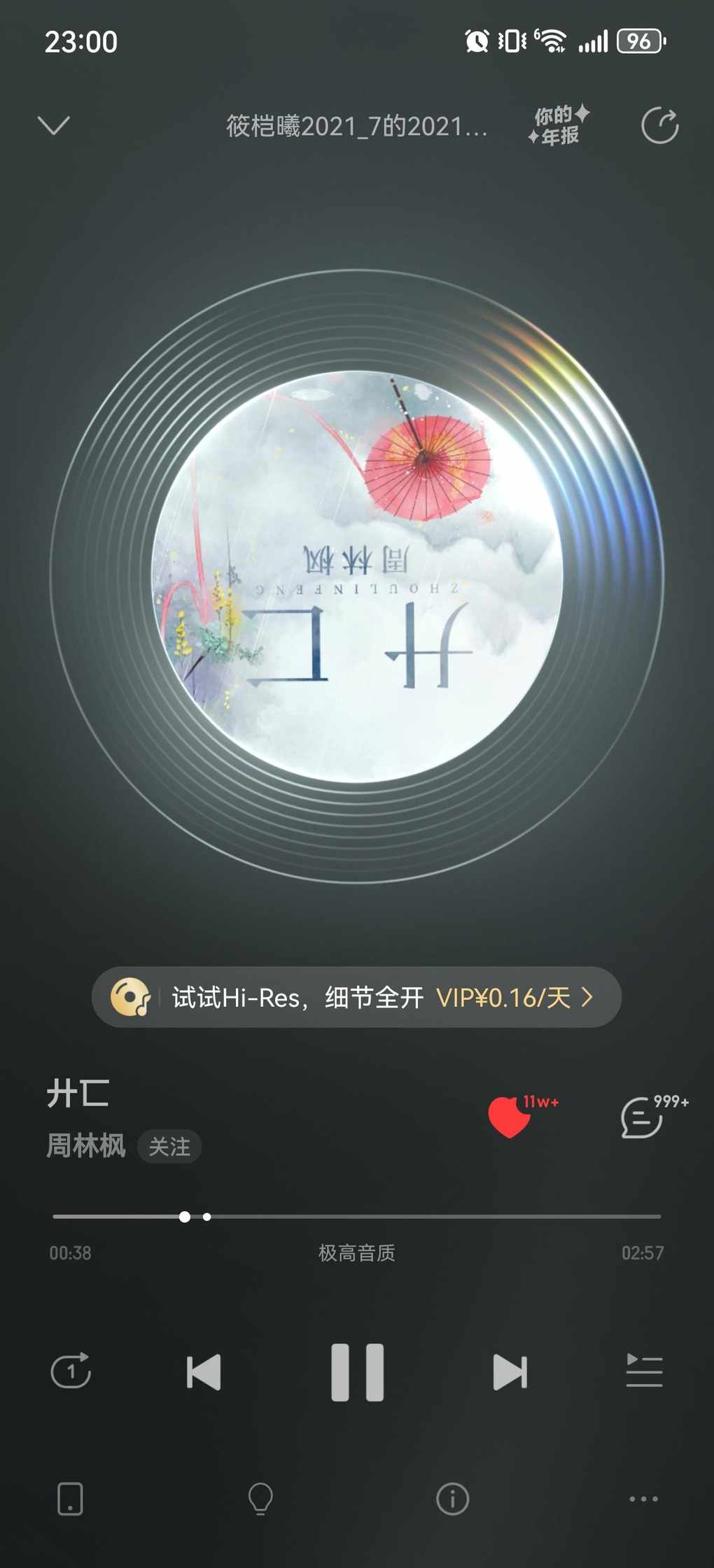The height and width of the screenshot is (1568, 714).
Task: Open the artist page for 周林枫
Action: 85,1146
